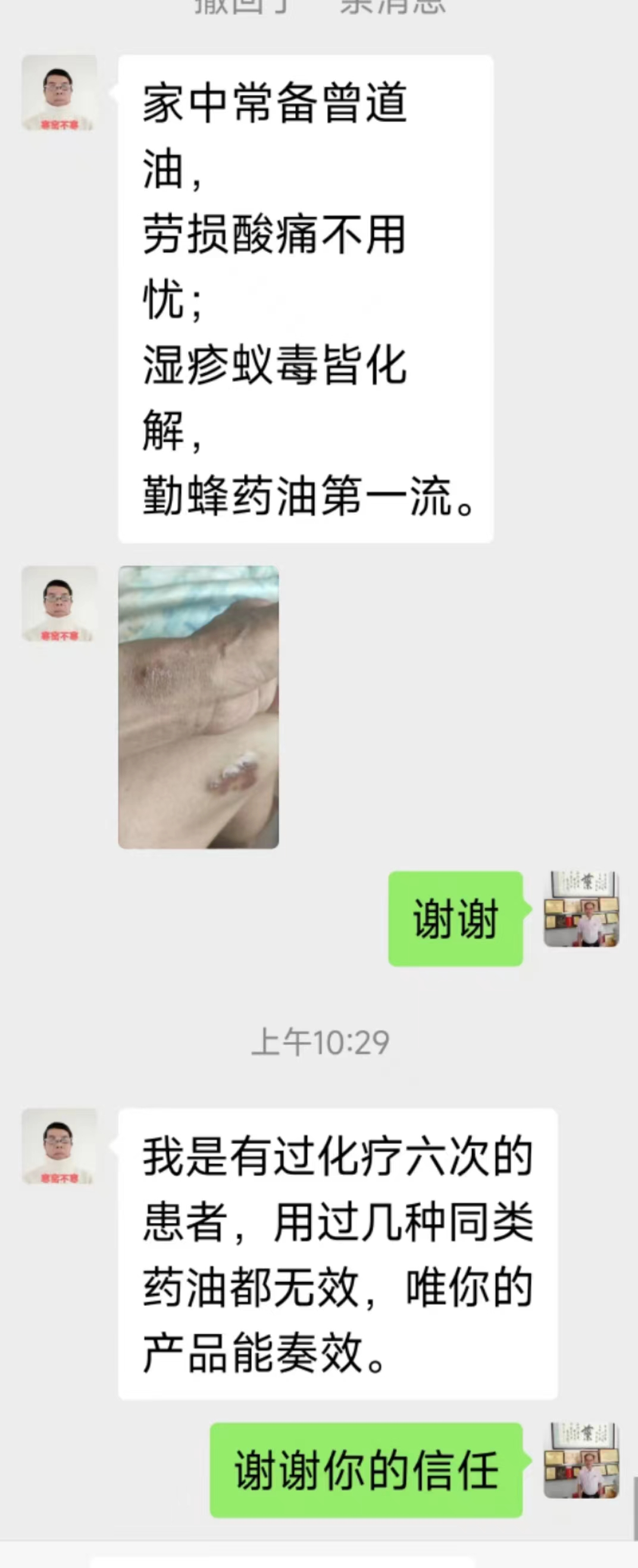This screenshot has height=1568, width=638.
Task: Open my avatar beside the 谢谢你的信任 reply
Action: (581, 1460)
